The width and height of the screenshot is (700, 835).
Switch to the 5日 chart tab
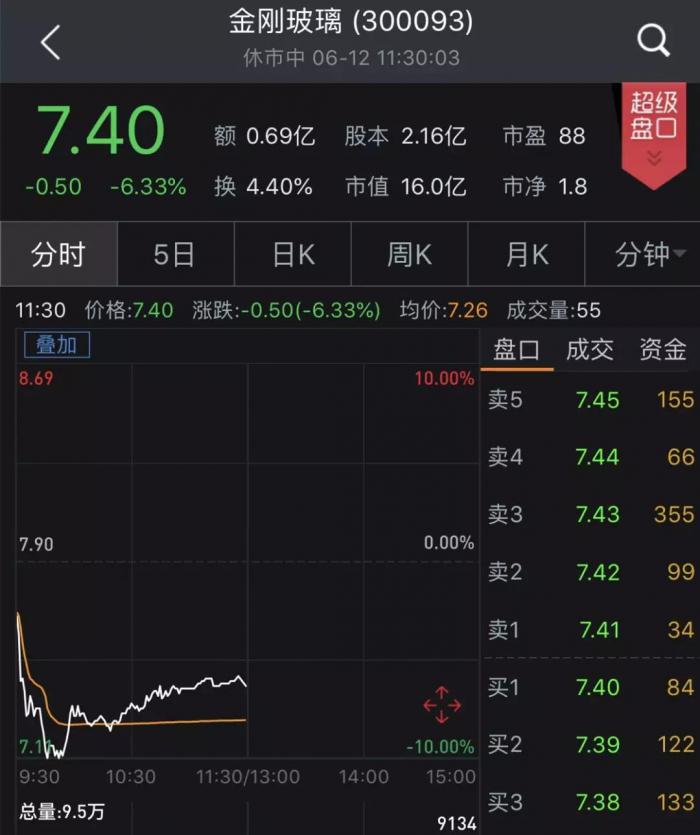click(174, 255)
